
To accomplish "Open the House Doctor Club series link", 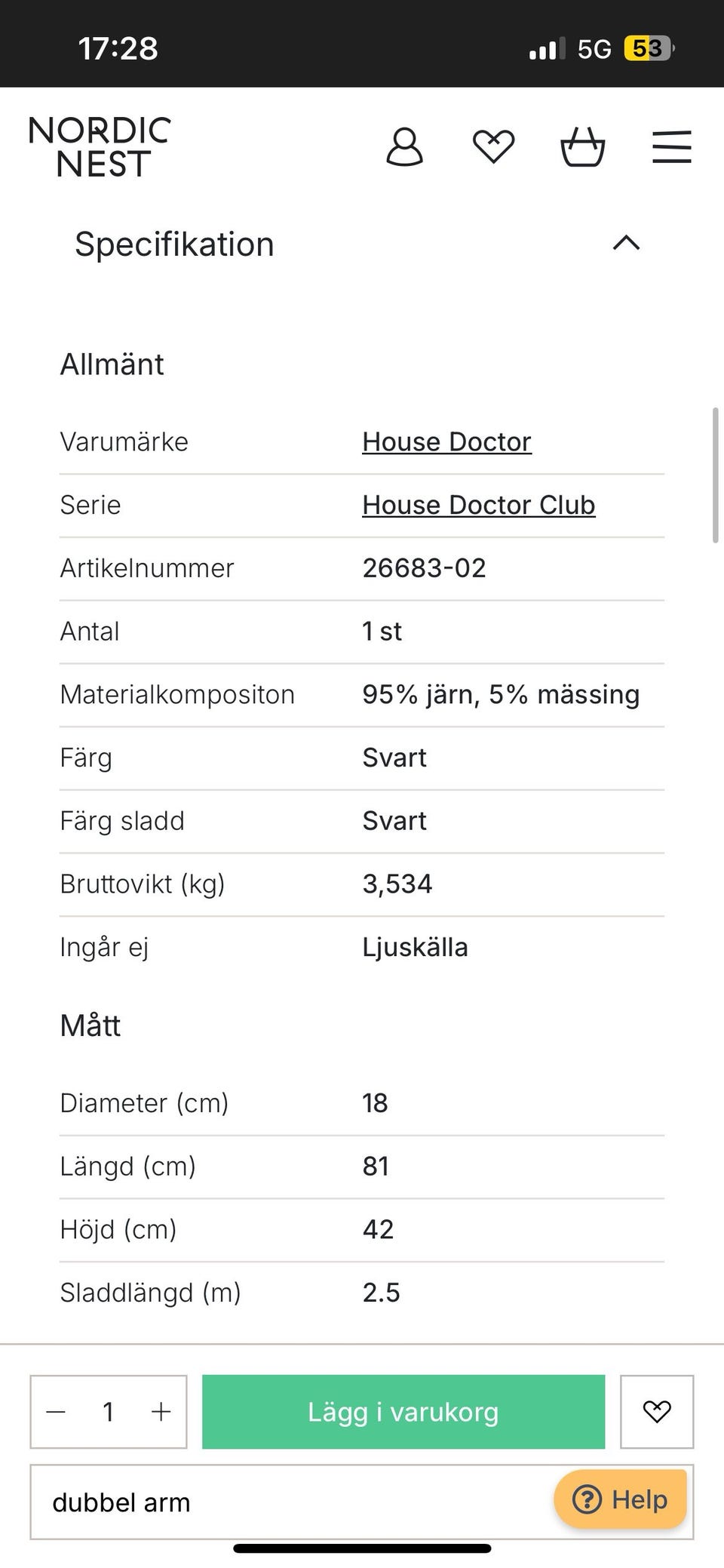I will click(478, 506).
